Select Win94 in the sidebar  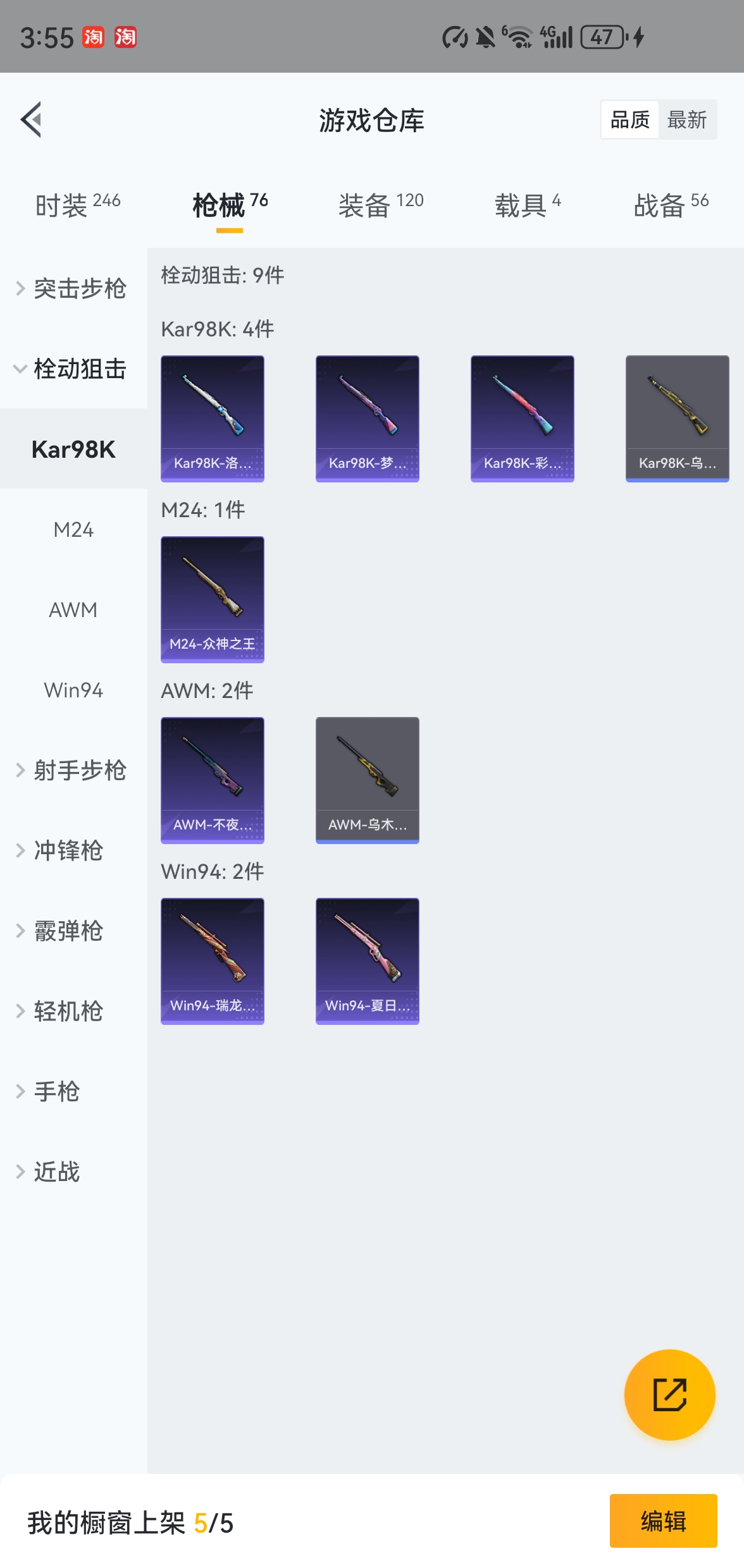(73, 692)
